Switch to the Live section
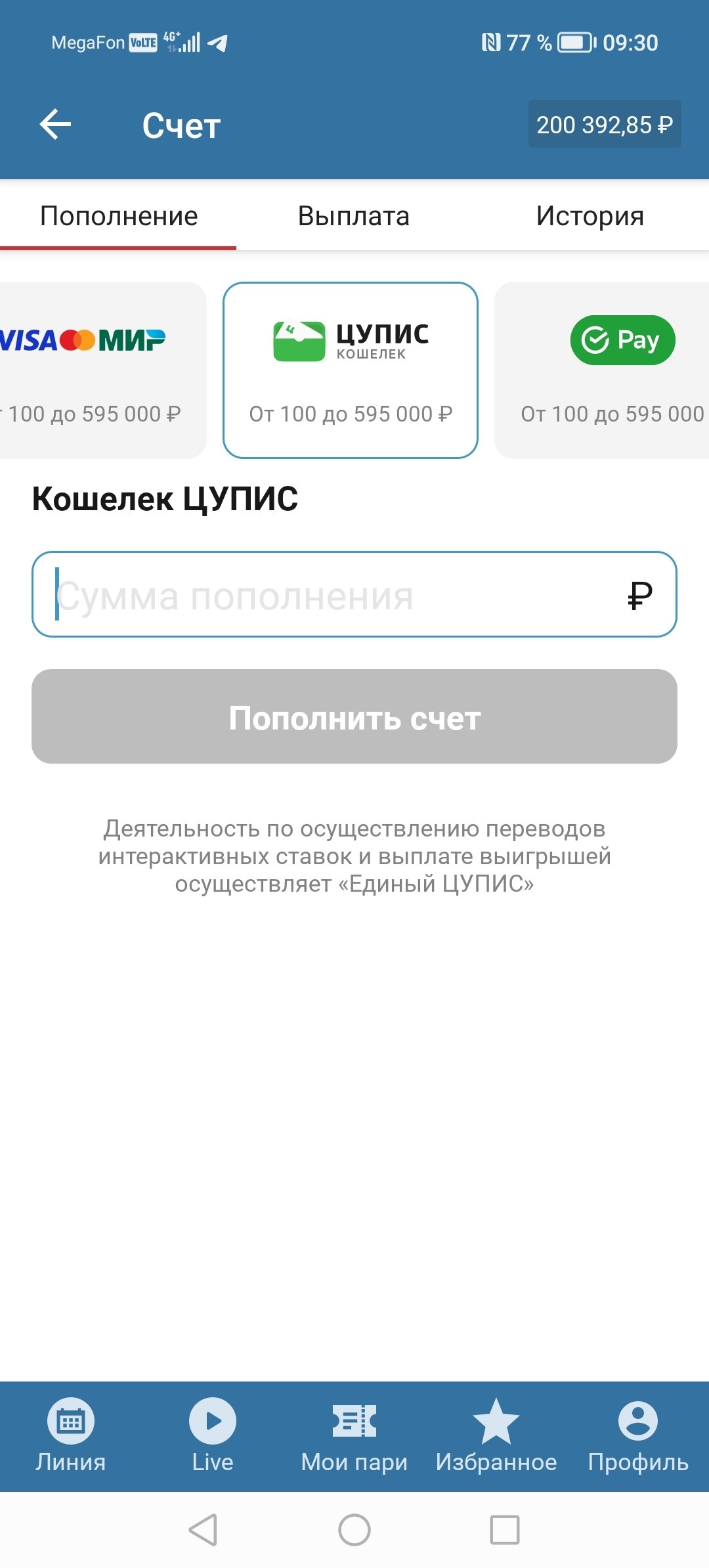Screen dimensions: 709x1568 coord(213,1436)
